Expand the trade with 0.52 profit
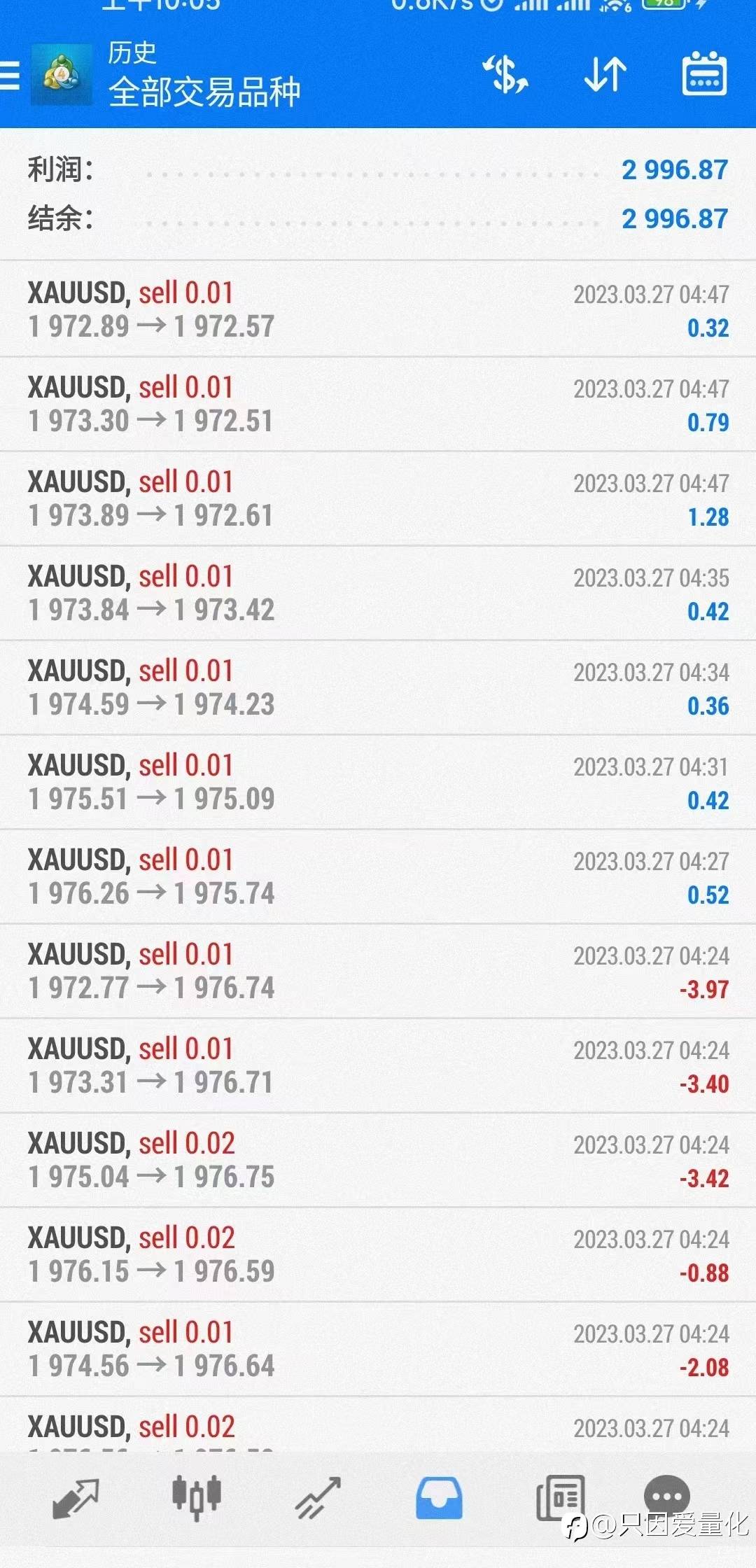Viewport: 756px width, 1568px height. (378, 876)
